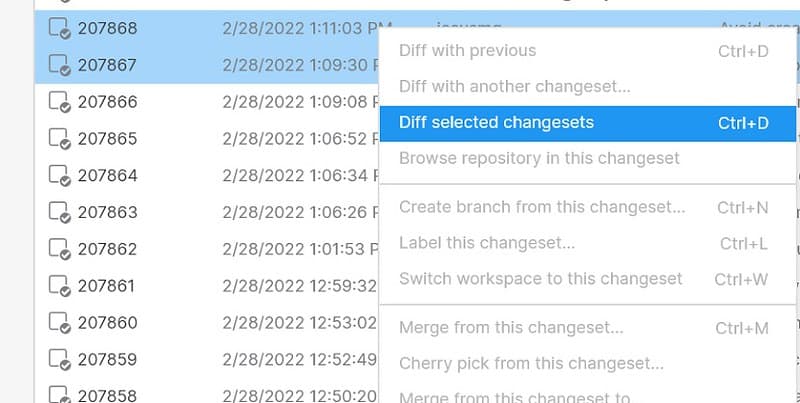Select changeset 207863 row
The width and height of the screenshot is (800, 403).
[x=107, y=212]
